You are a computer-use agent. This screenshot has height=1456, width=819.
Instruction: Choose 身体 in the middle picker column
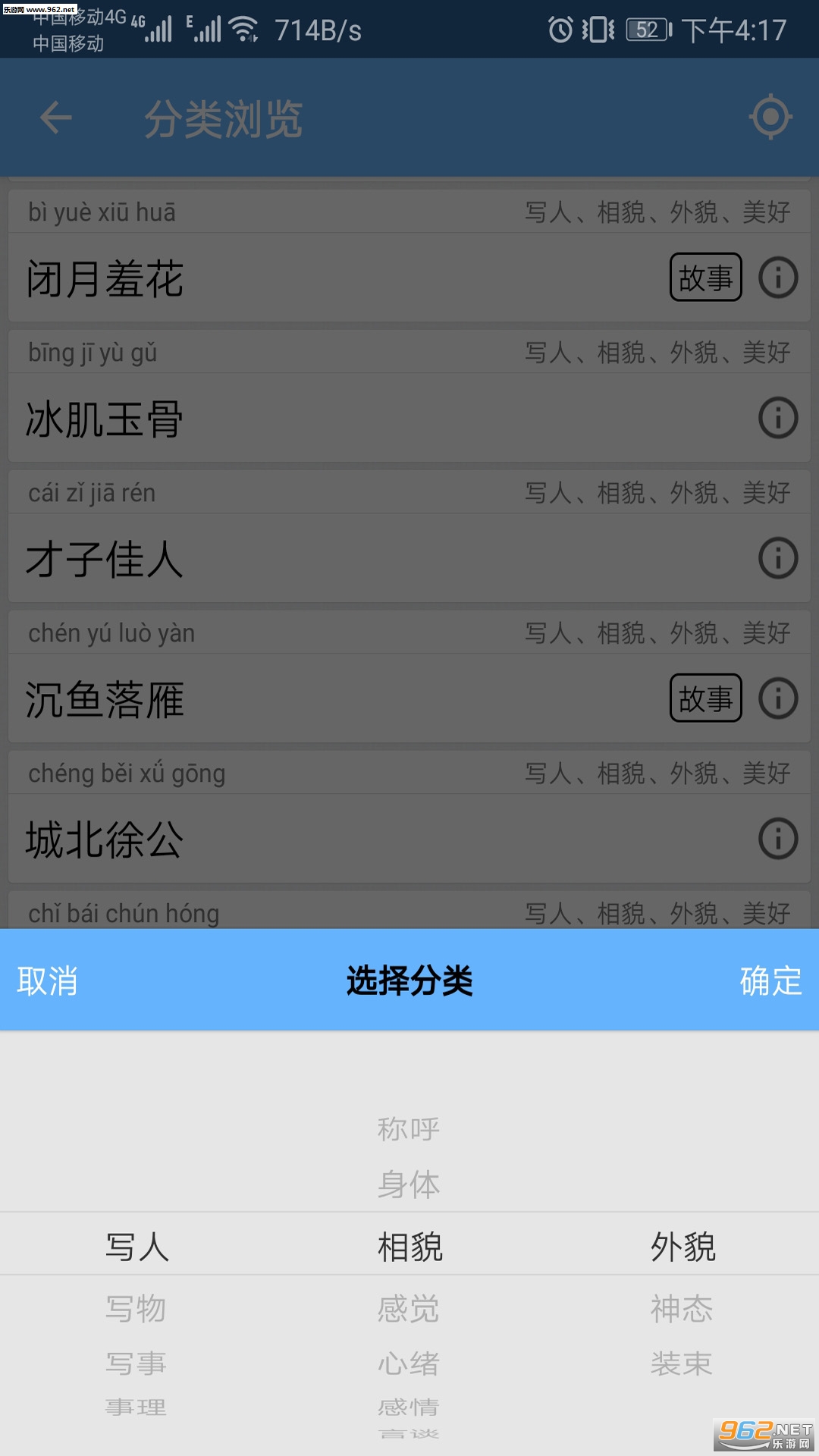[409, 1185]
